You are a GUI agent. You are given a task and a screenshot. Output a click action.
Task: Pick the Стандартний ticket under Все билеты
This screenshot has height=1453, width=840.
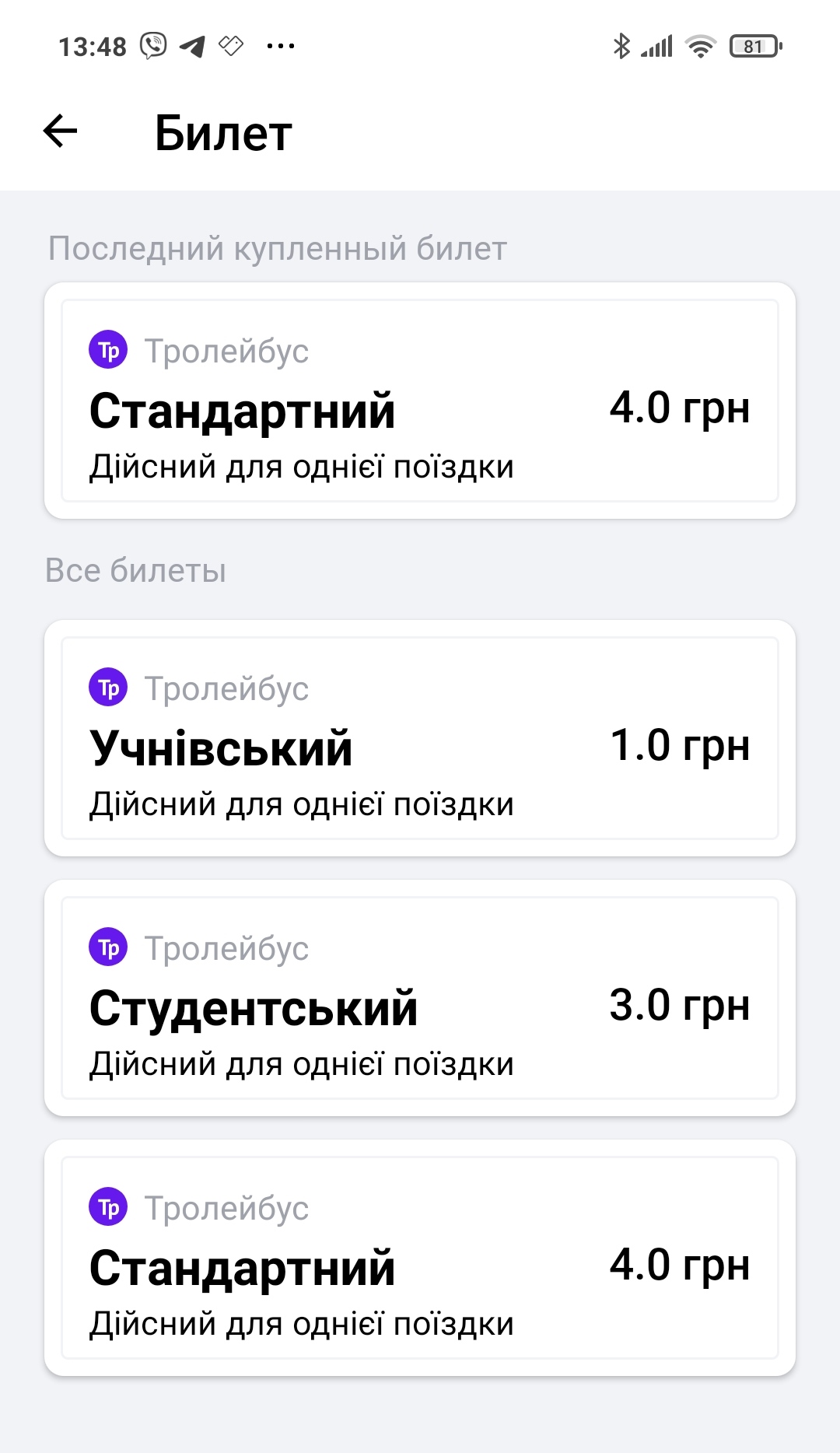click(420, 1258)
